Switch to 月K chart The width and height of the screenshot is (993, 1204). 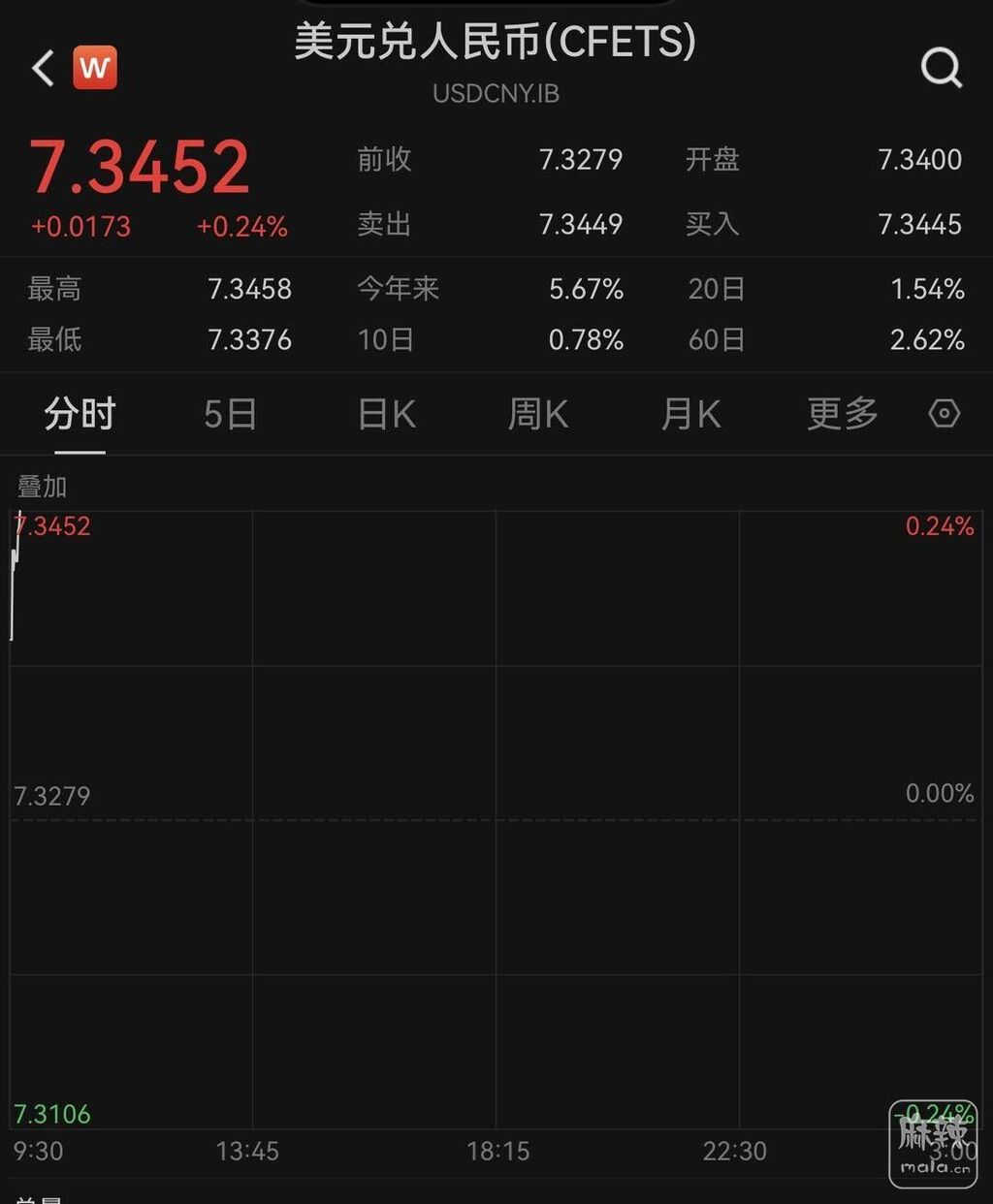690,415
